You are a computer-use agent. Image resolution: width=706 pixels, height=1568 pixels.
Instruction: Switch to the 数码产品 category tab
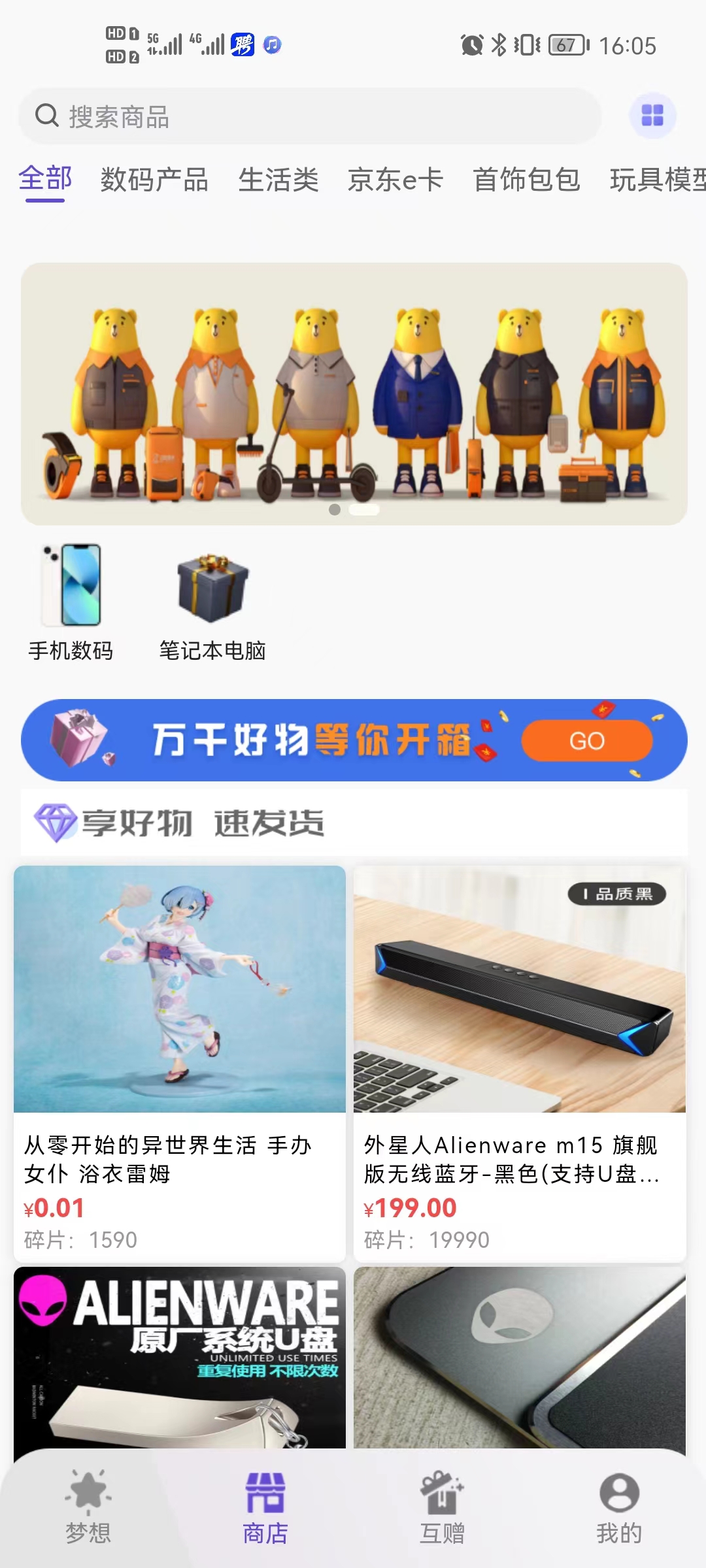[x=154, y=180]
